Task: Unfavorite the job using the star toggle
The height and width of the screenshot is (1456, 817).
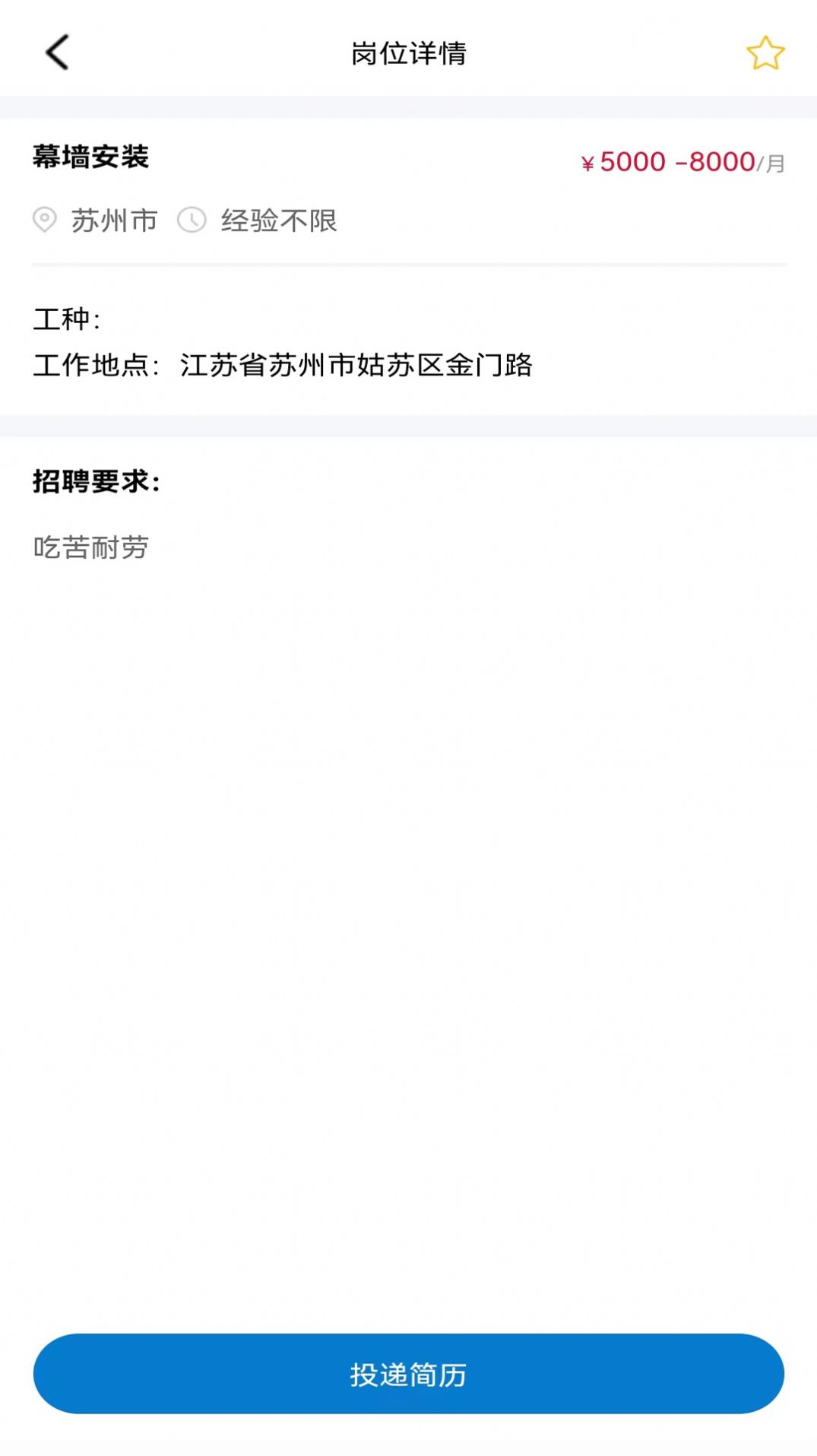Action: tap(765, 52)
